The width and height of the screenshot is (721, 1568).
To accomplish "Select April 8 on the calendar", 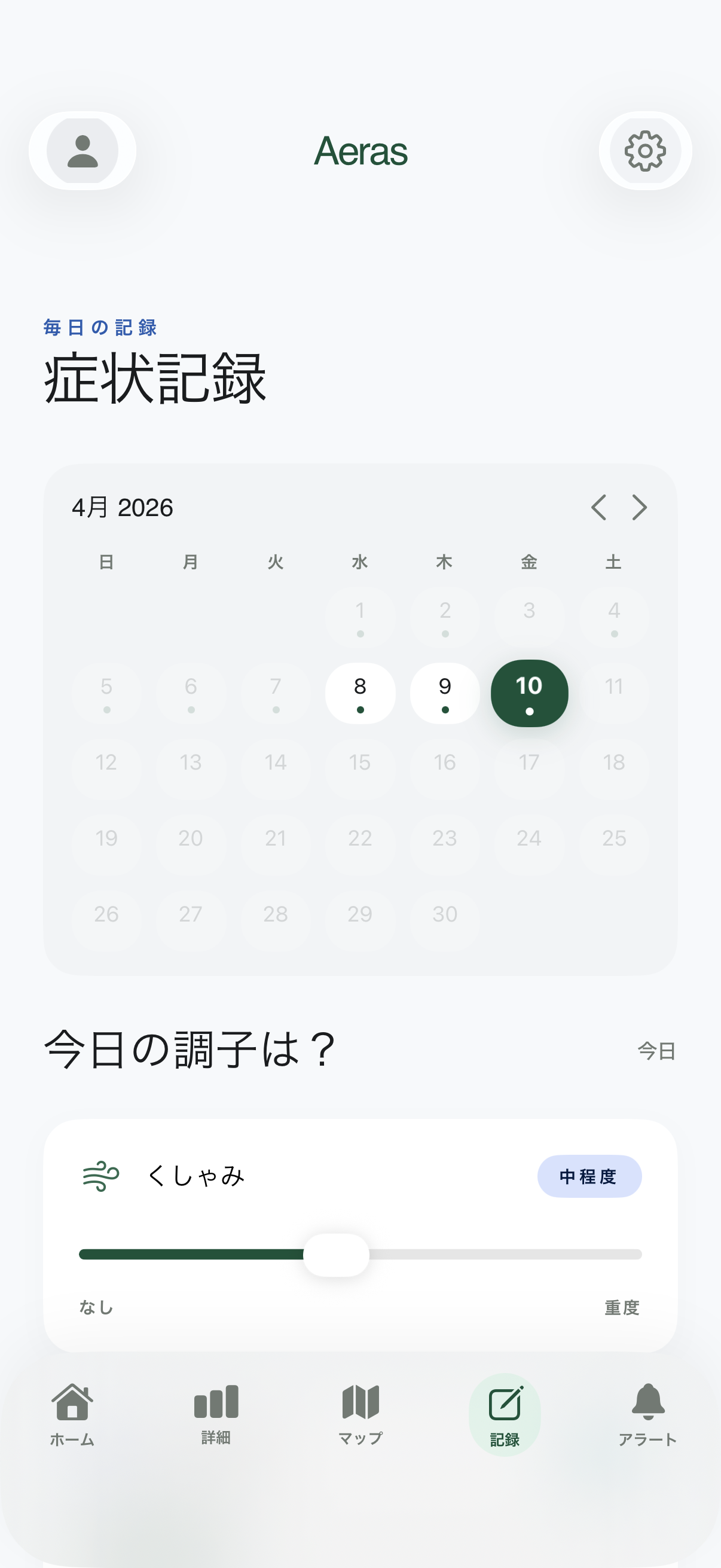I will [360, 687].
